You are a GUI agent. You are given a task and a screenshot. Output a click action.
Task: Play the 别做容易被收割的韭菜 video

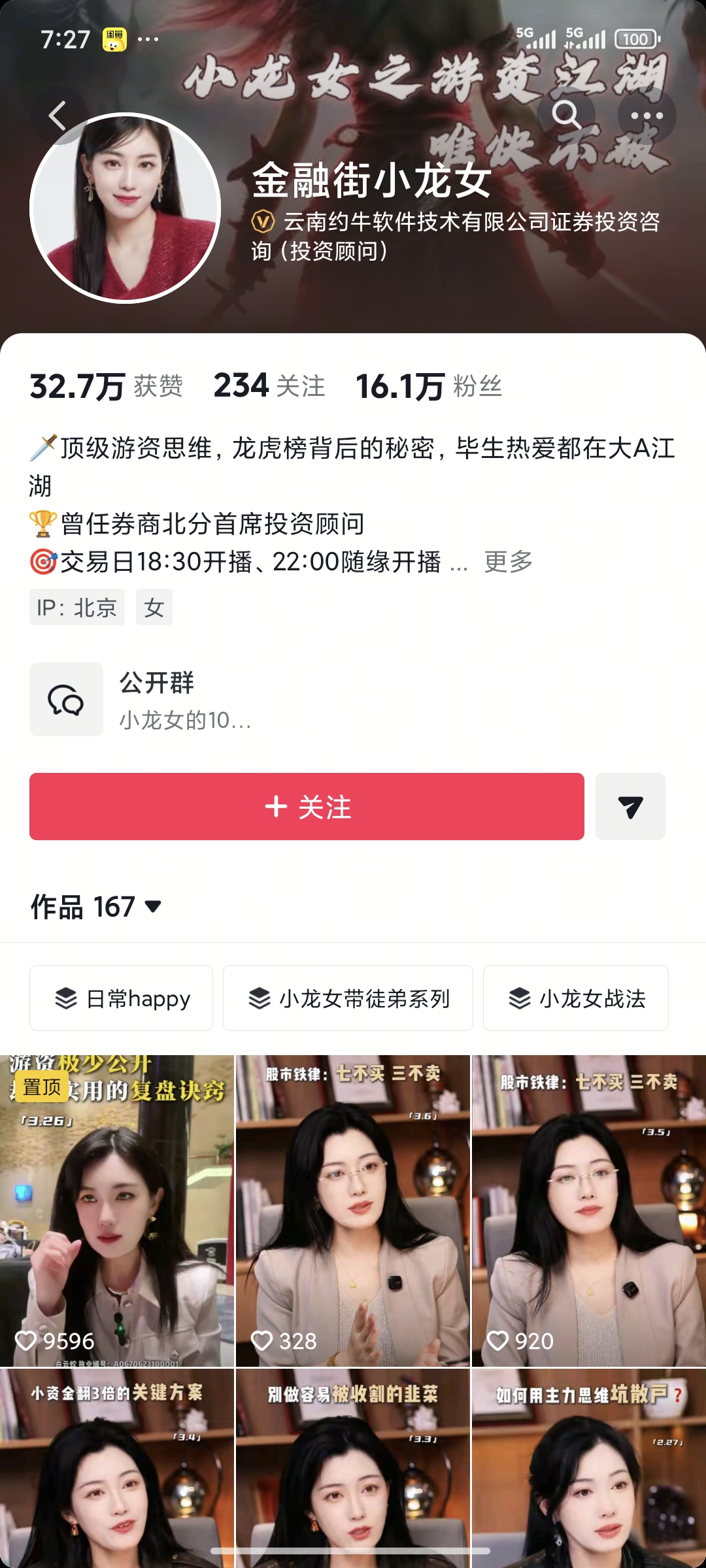tap(353, 1470)
